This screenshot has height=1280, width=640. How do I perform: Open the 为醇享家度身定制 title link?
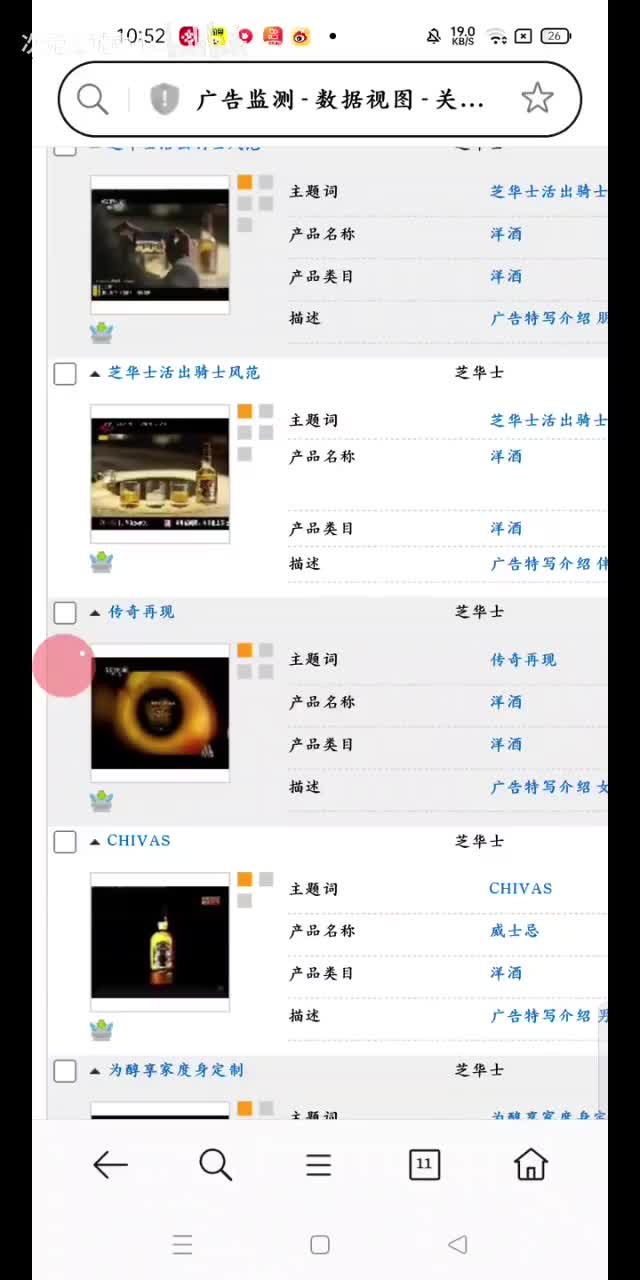(175, 1070)
